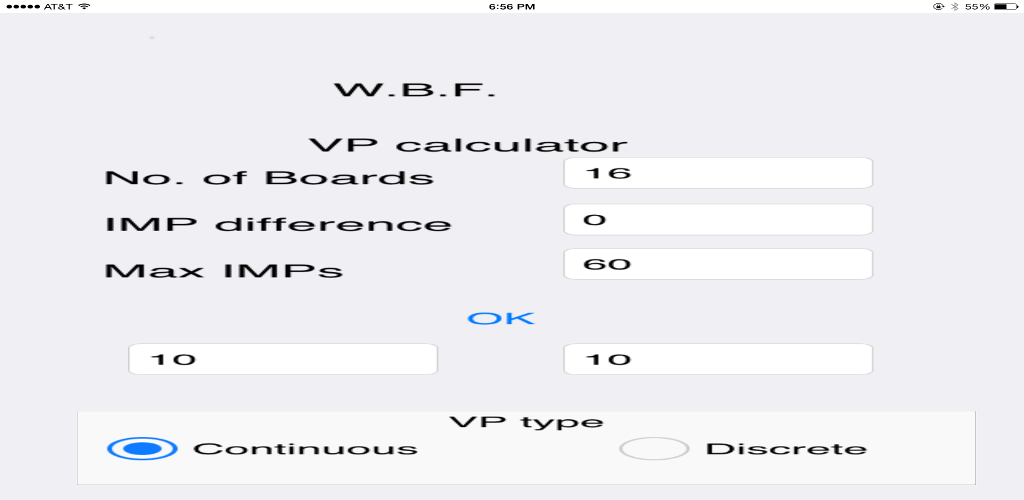Screen dimensions: 1024x500
Task: Edit the IMP difference field
Action: coord(717,219)
